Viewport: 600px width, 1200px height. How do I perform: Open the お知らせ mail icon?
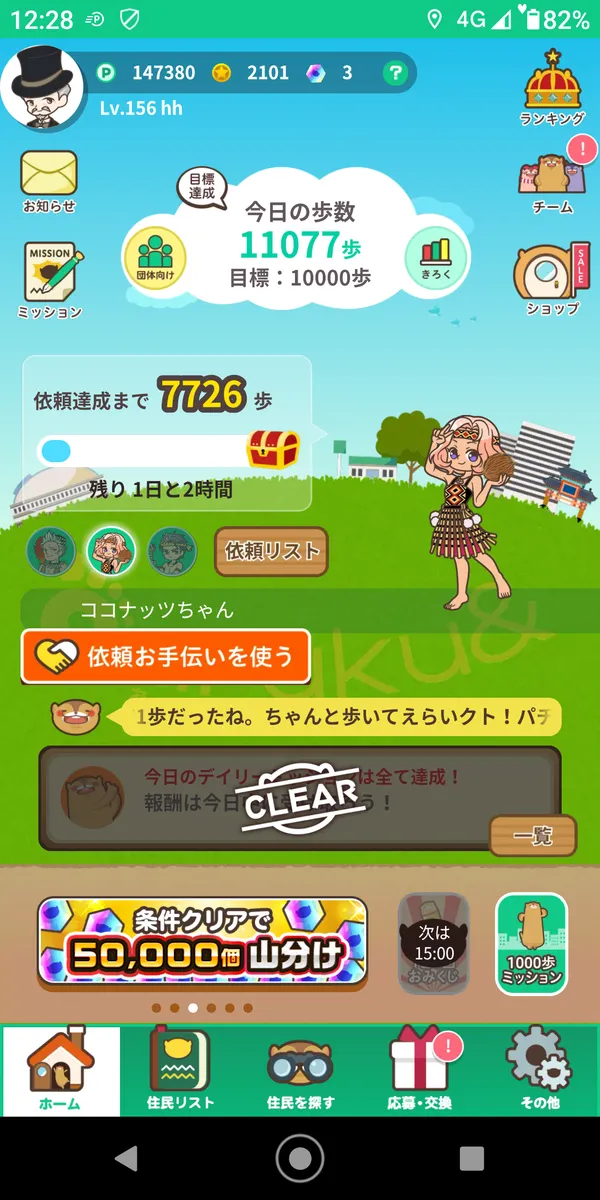(x=49, y=180)
